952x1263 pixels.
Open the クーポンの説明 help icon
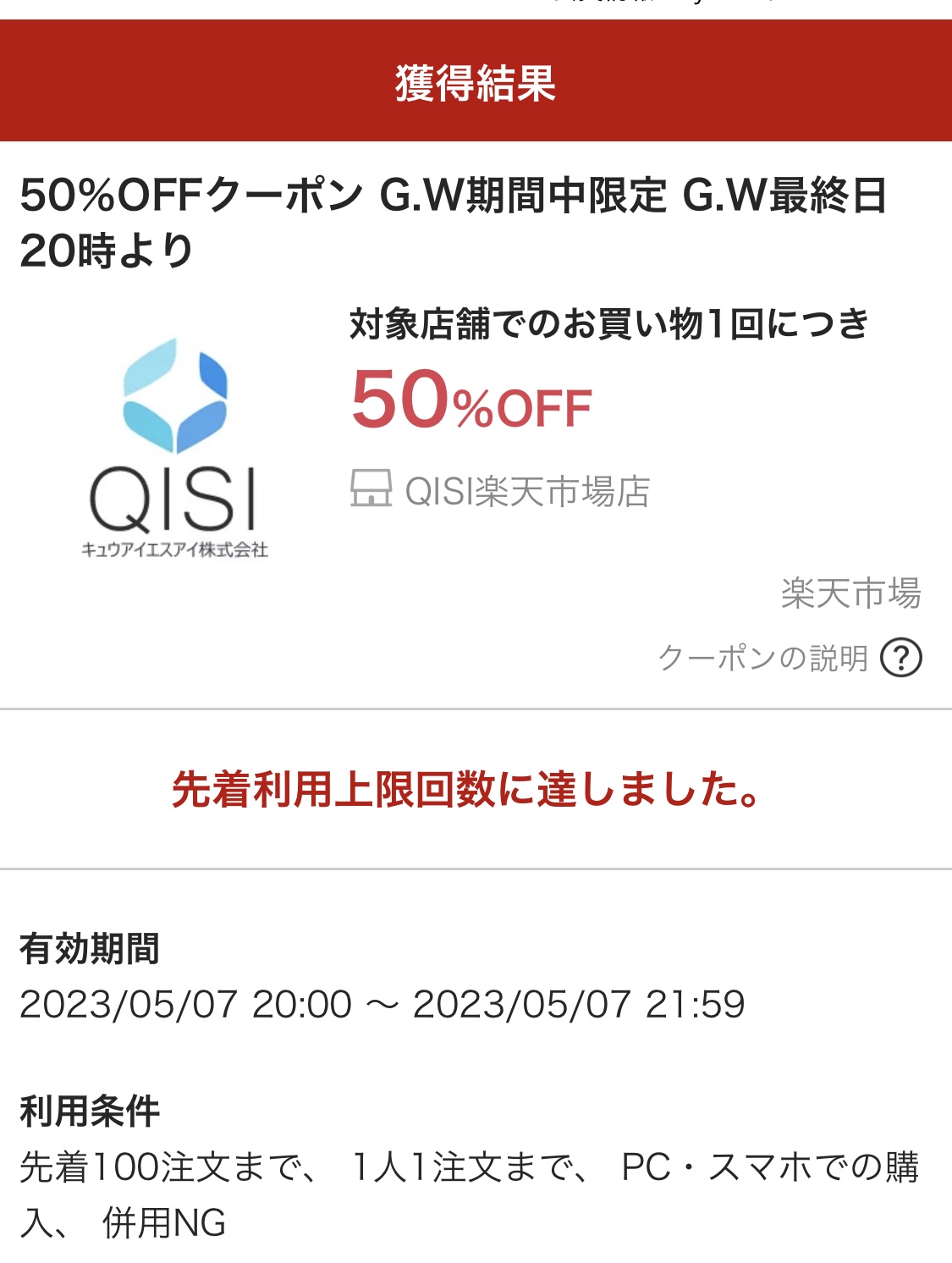tap(900, 658)
